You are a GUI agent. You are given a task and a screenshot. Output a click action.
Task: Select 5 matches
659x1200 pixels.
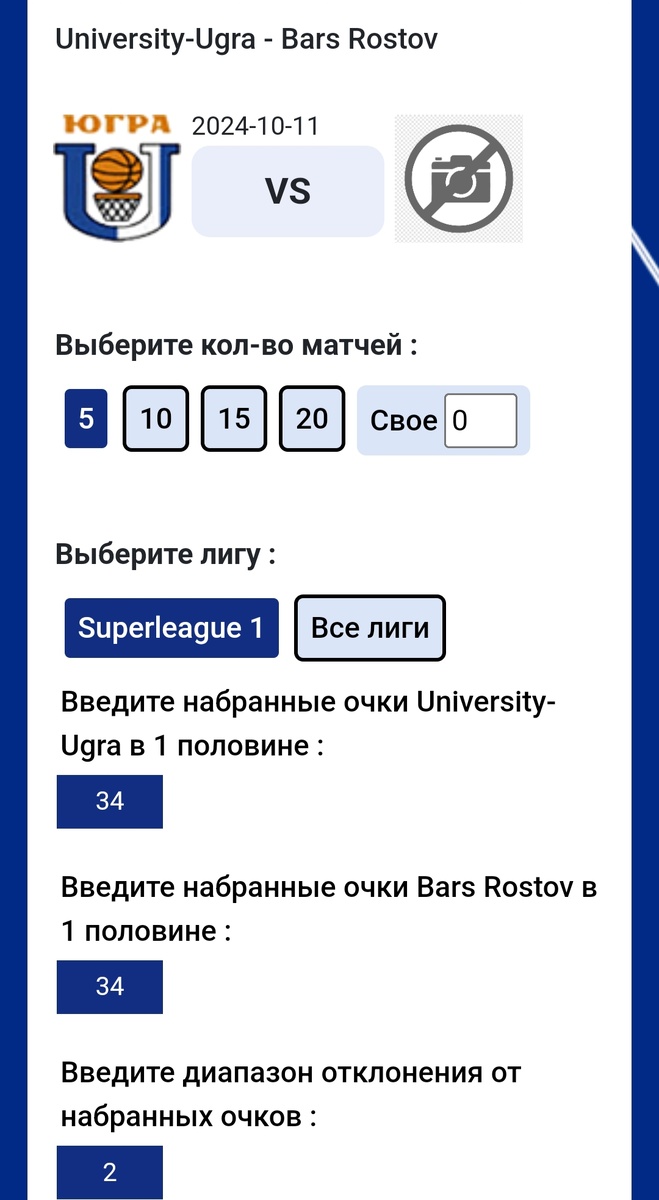coord(86,419)
